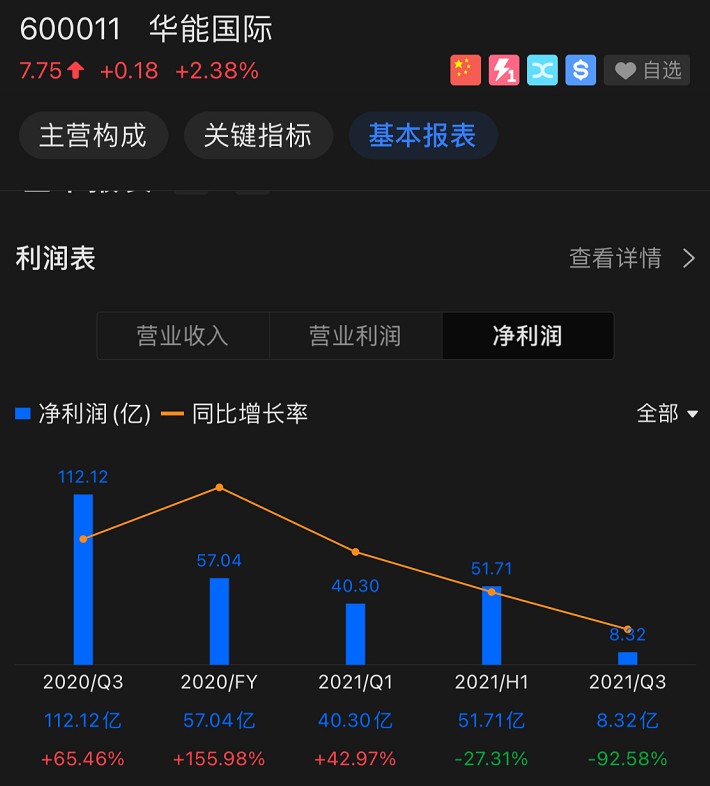Image resolution: width=710 pixels, height=786 pixels.
Task: Tap the teal shuffle-arrows icon
Action: tap(542, 70)
